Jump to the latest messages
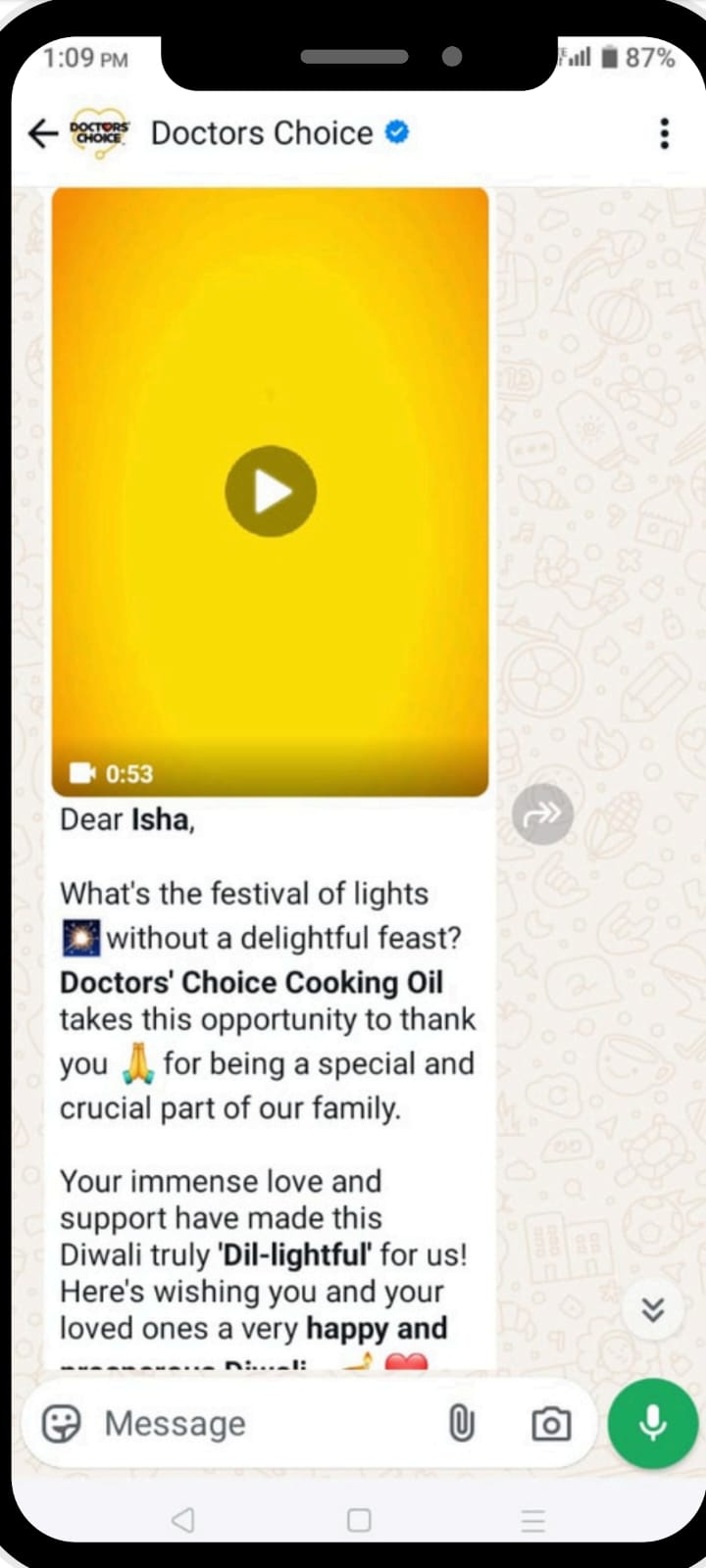 (x=653, y=1309)
